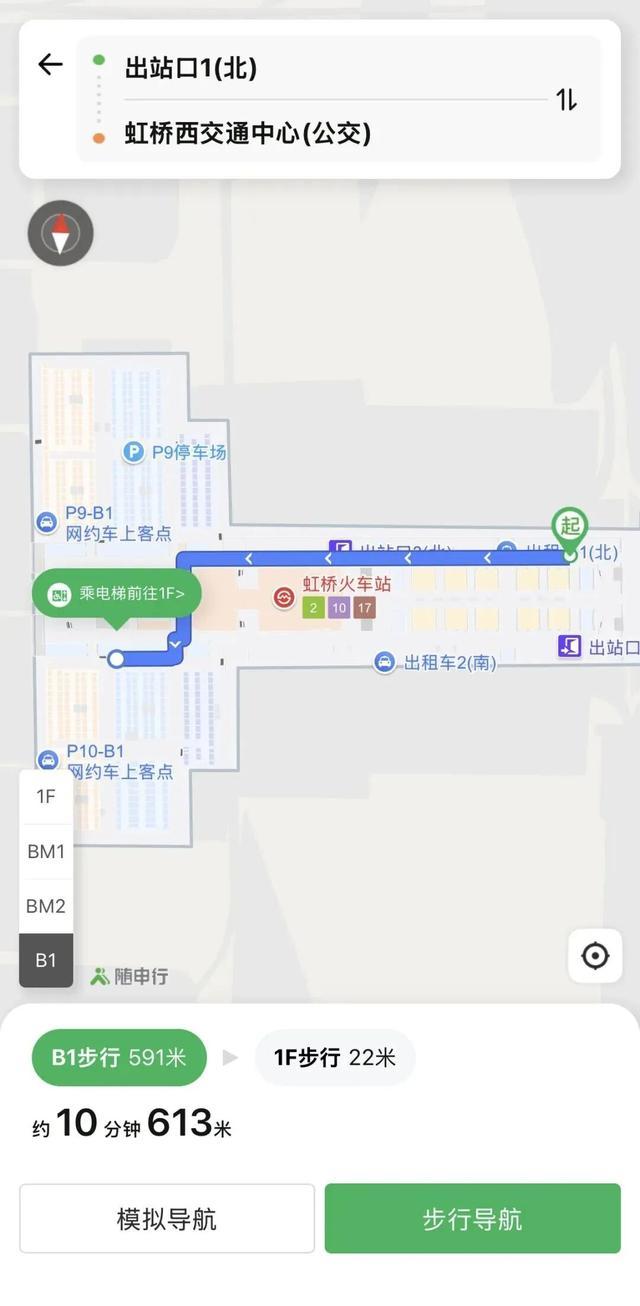The image size is (640, 1306).
Task: Select the 1F步行 22米 route segment
Action: (335, 1058)
